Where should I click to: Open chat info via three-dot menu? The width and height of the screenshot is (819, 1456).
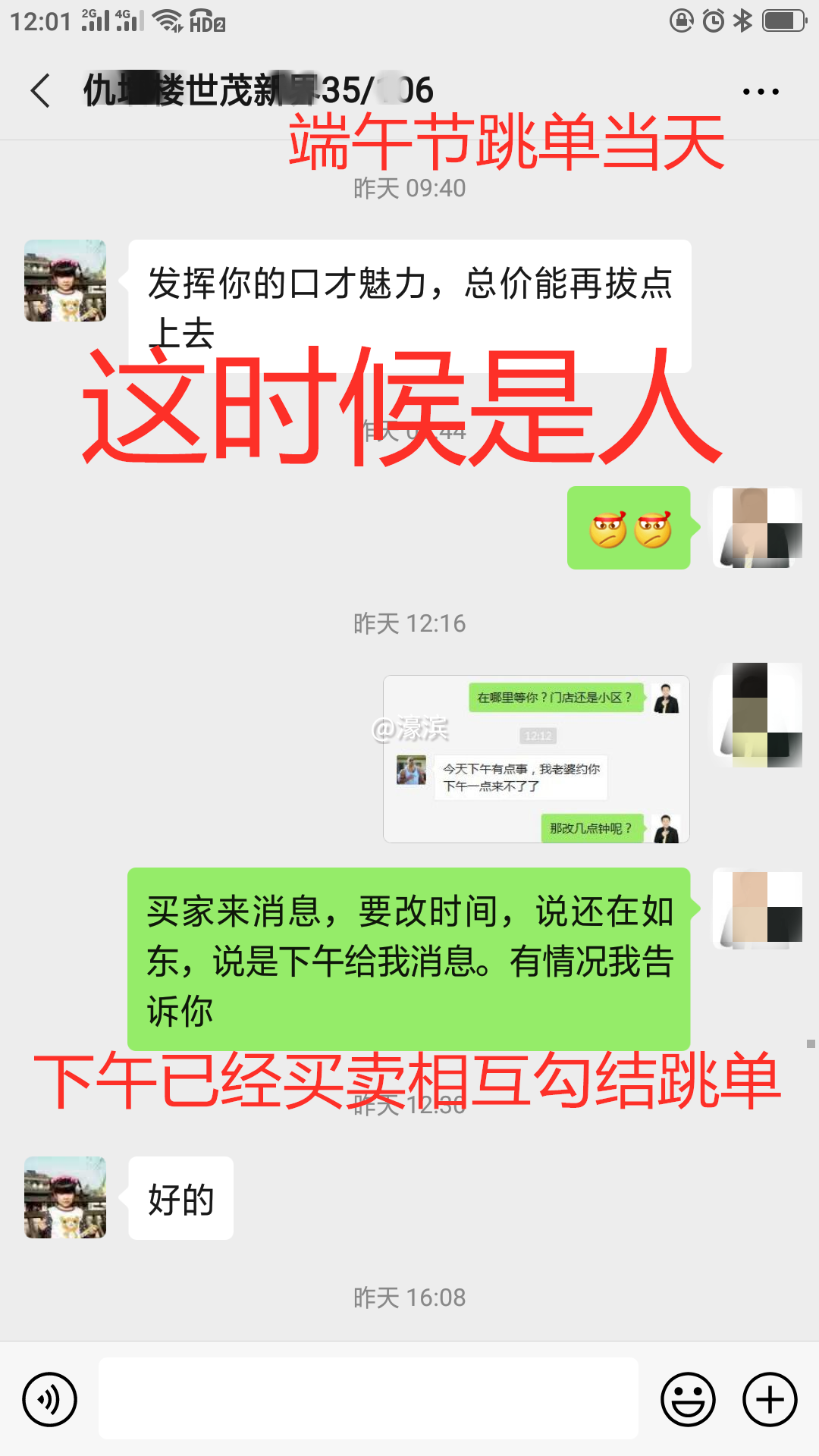(x=760, y=92)
